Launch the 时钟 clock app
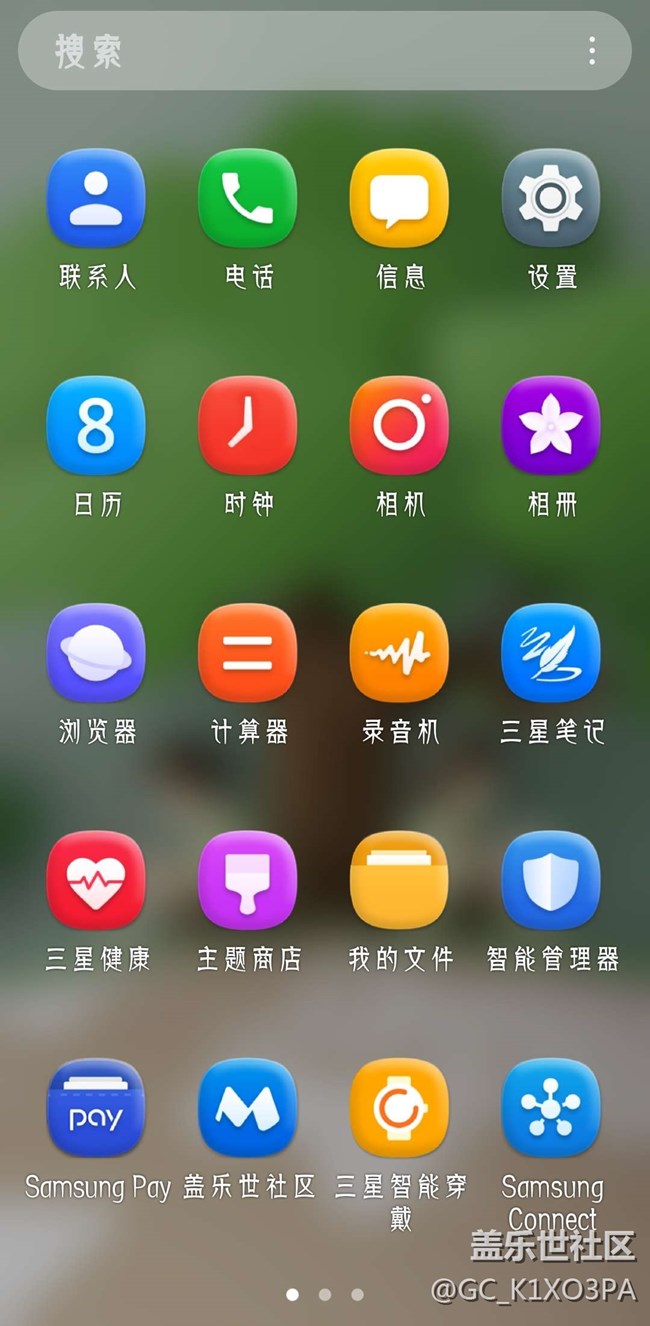Viewport: 650px width, 1326px height. click(x=248, y=425)
